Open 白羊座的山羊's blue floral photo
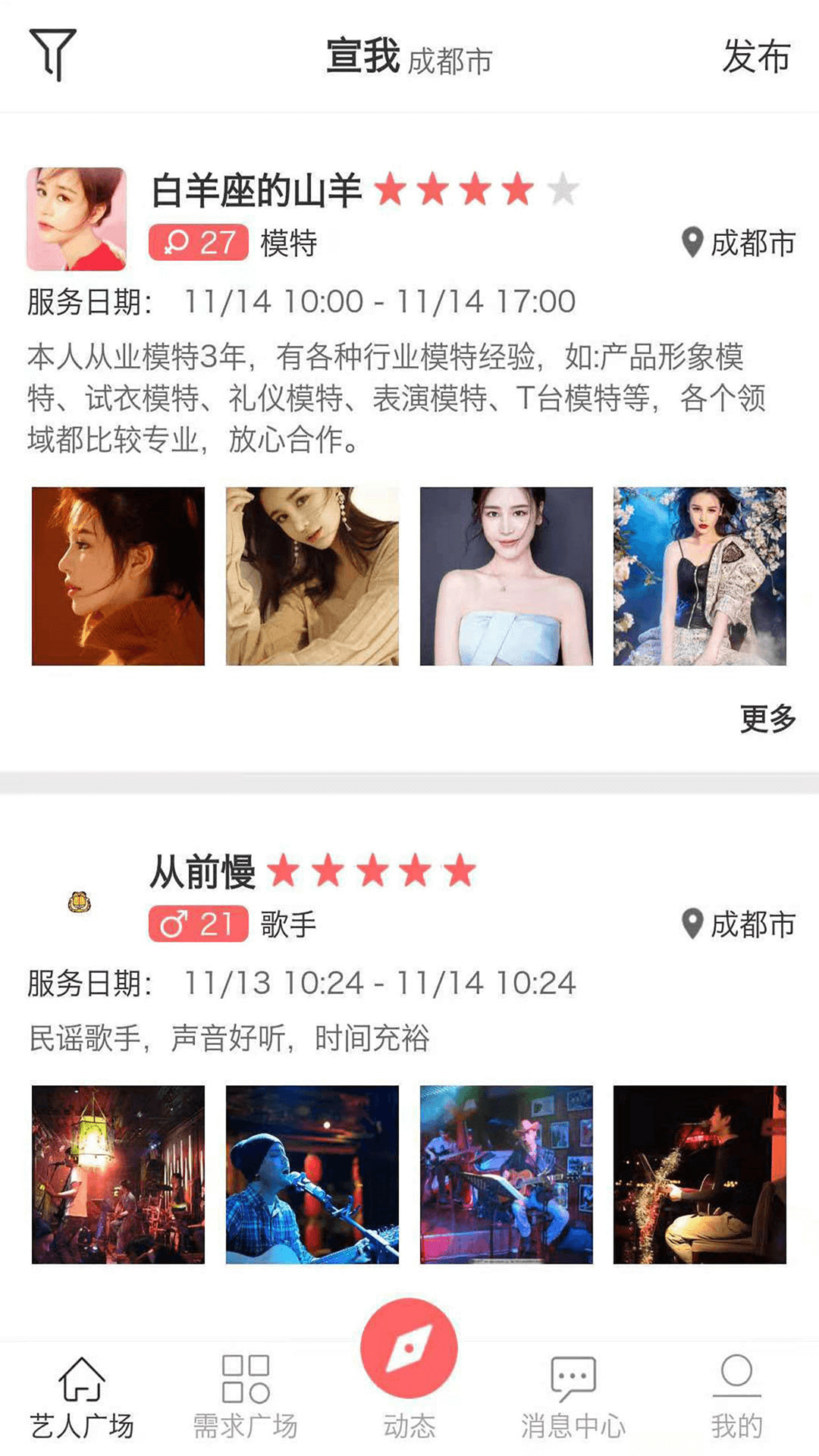Viewport: 819px width, 1456px height. pyautogui.click(x=699, y=576)
